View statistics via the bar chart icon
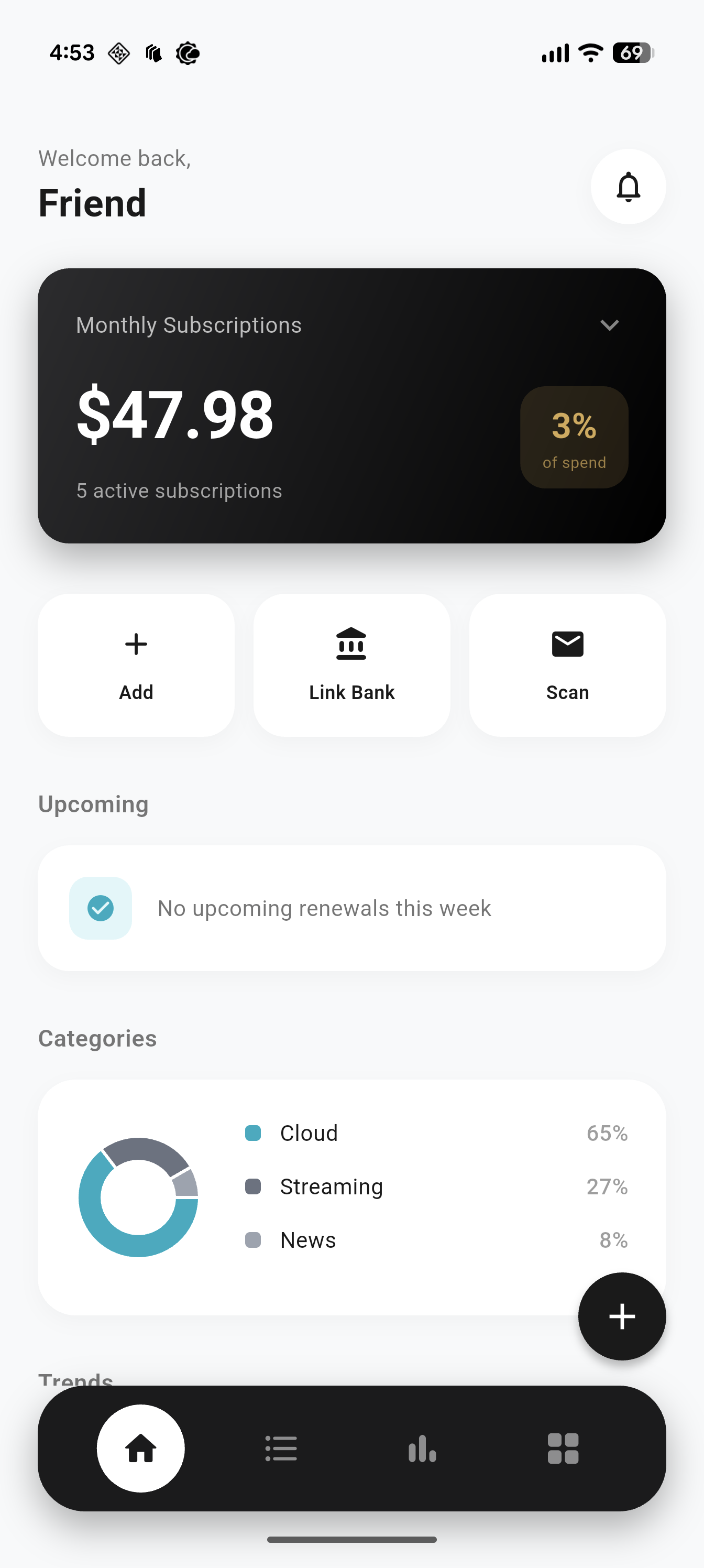This screenshot has width=704, height=1568. click(422, 1449)
